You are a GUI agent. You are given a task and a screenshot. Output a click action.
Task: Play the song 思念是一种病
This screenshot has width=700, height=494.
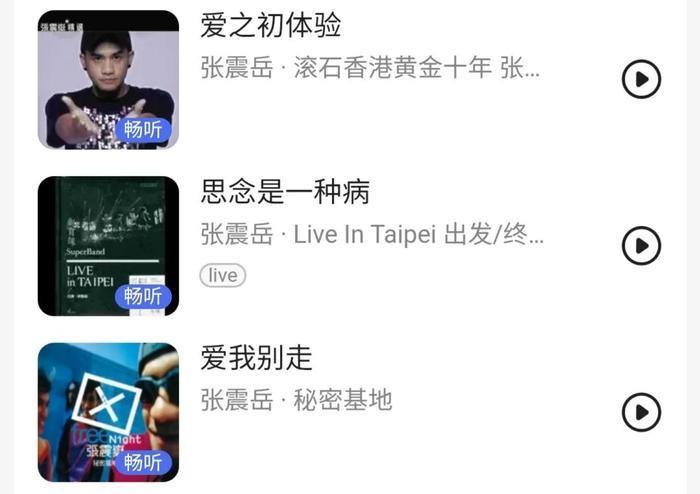pyautogui.click(x=641, y=245)
